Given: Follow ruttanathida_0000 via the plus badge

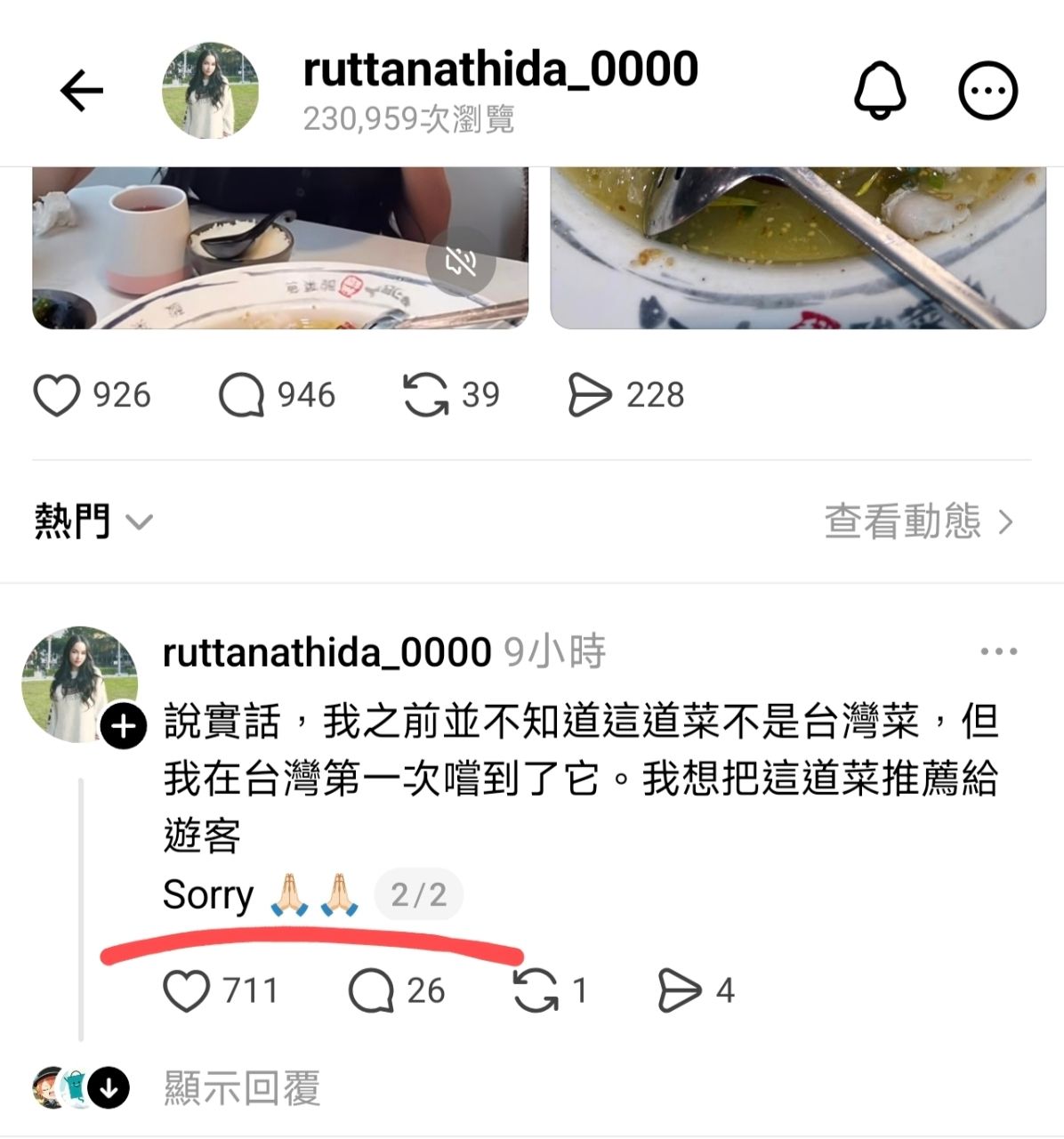Looking at the screenshot, I should (124, 727).
